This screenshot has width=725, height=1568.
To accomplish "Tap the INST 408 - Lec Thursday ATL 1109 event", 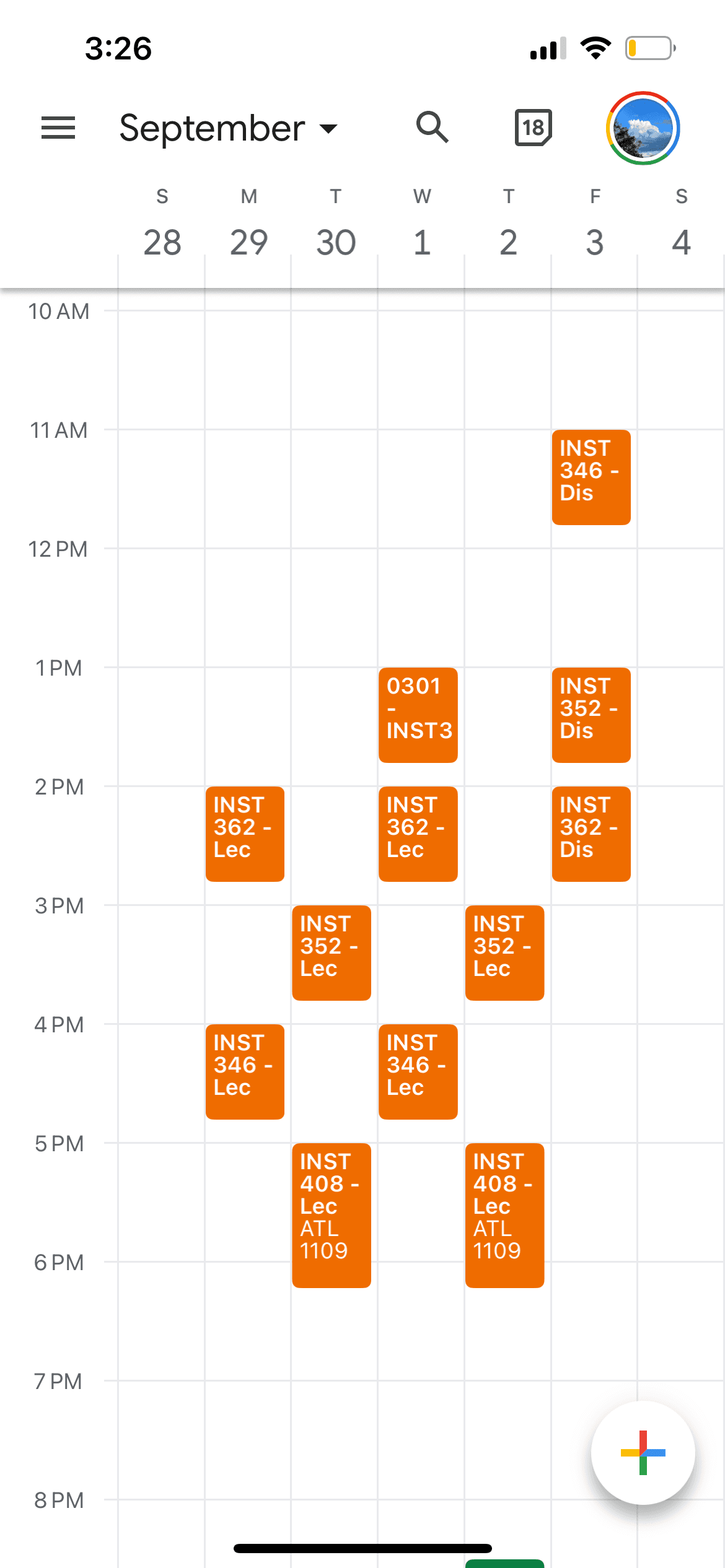I will pos(504,1214).
